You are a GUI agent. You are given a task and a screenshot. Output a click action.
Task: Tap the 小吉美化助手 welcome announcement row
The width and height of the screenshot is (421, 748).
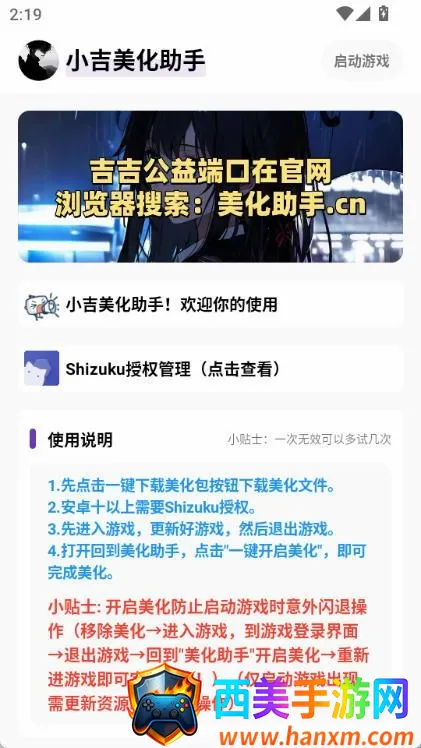211,304
